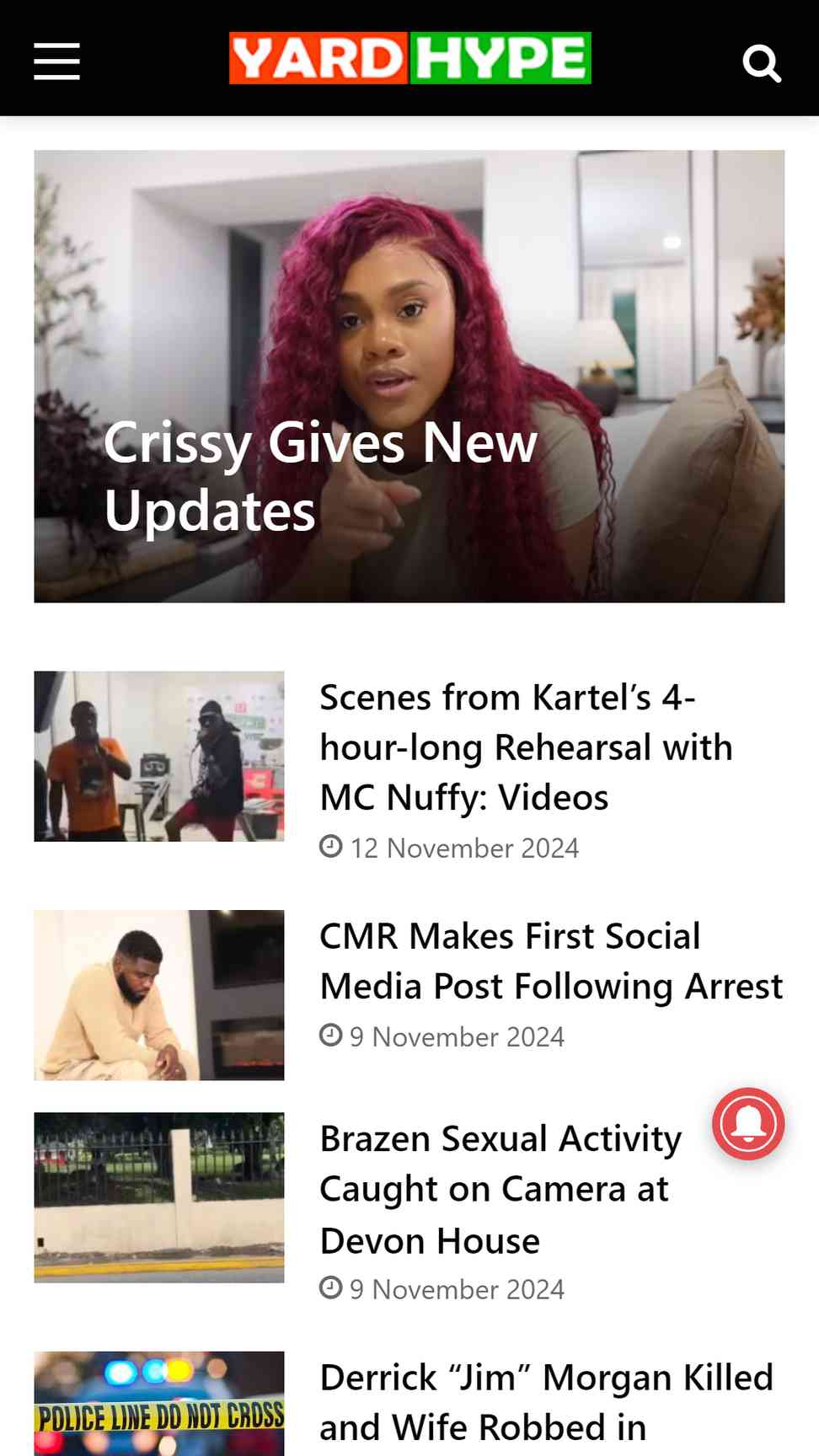Open the search icon
819x1456 pixels.
click(762, 63)
